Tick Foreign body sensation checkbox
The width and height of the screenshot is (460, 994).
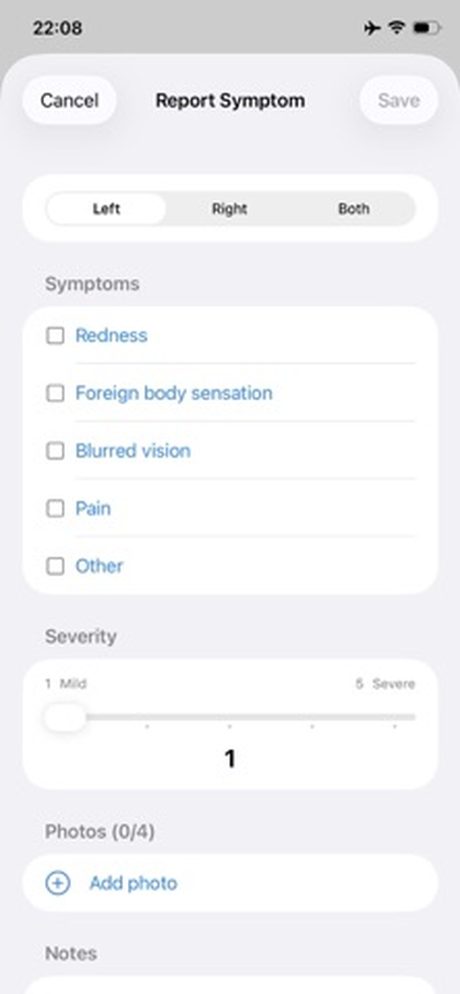click(x=56, y=393)
